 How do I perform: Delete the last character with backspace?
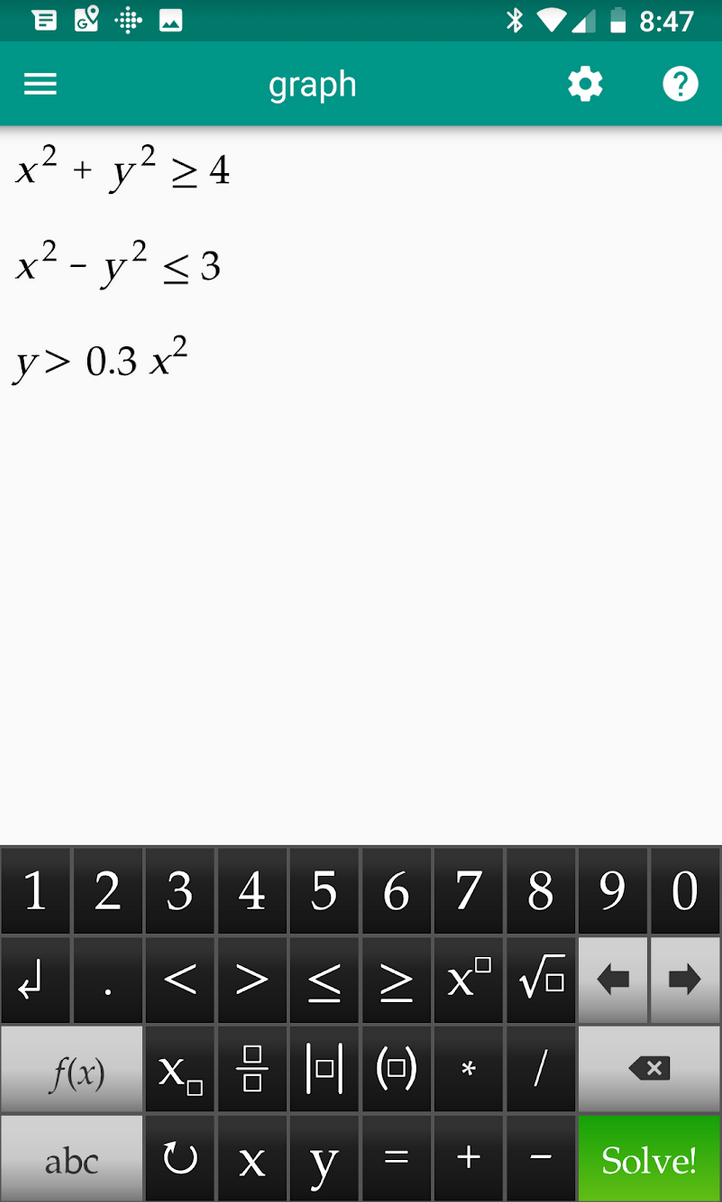click(649, 1069)
